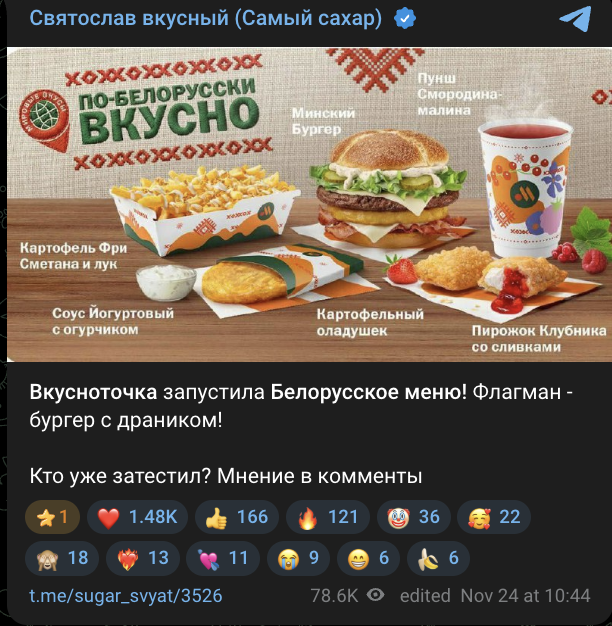Viewport: 612px width, 626px height.
Task: Open the Belarusian menu post image
Action: [308, 200]
